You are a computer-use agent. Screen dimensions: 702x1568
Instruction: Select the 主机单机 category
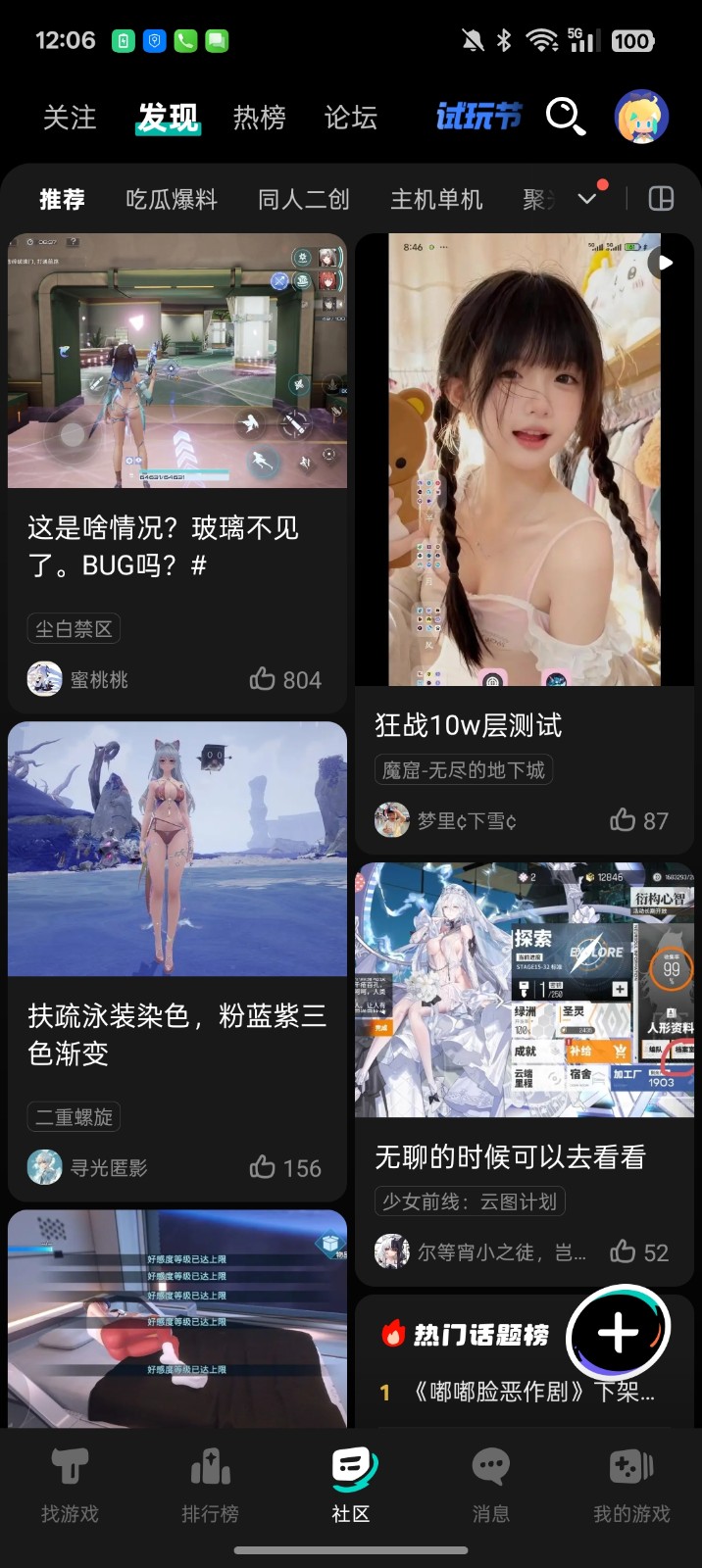click(x=436, y=200)
